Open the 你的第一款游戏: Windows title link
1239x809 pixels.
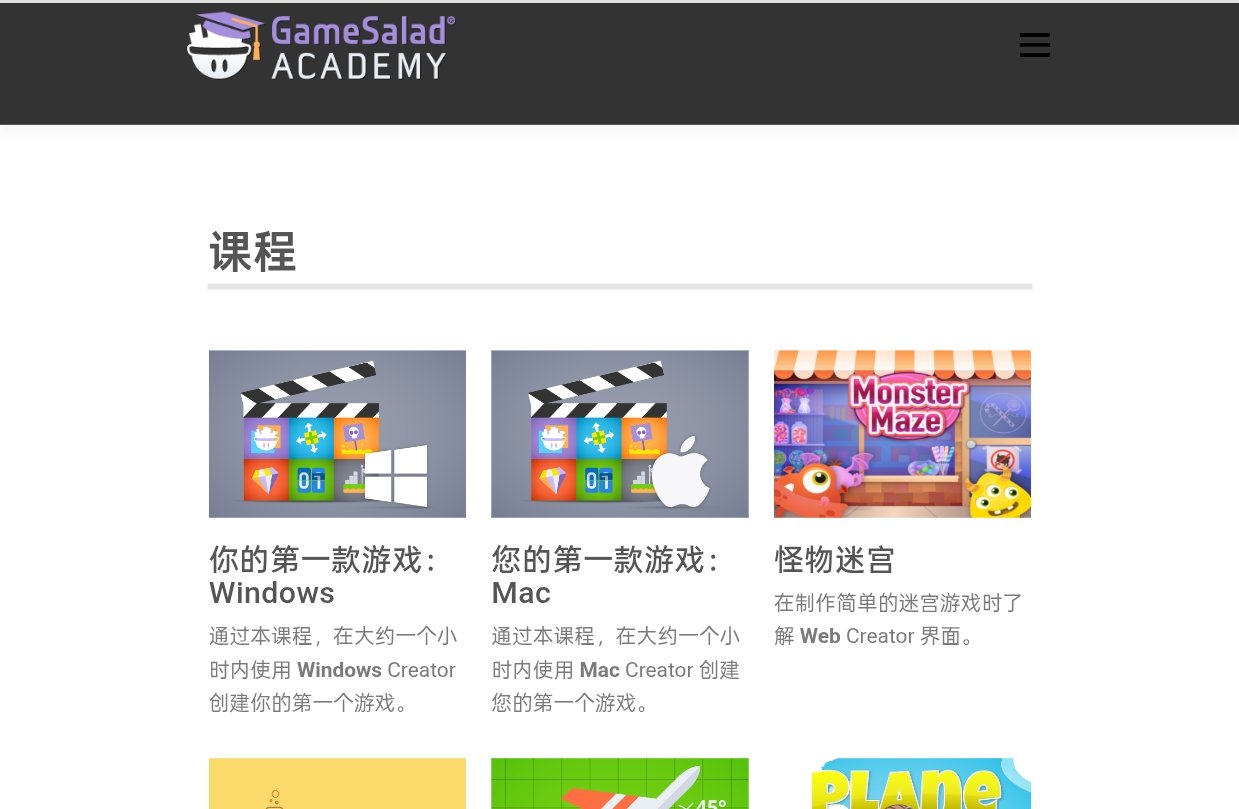322,576
